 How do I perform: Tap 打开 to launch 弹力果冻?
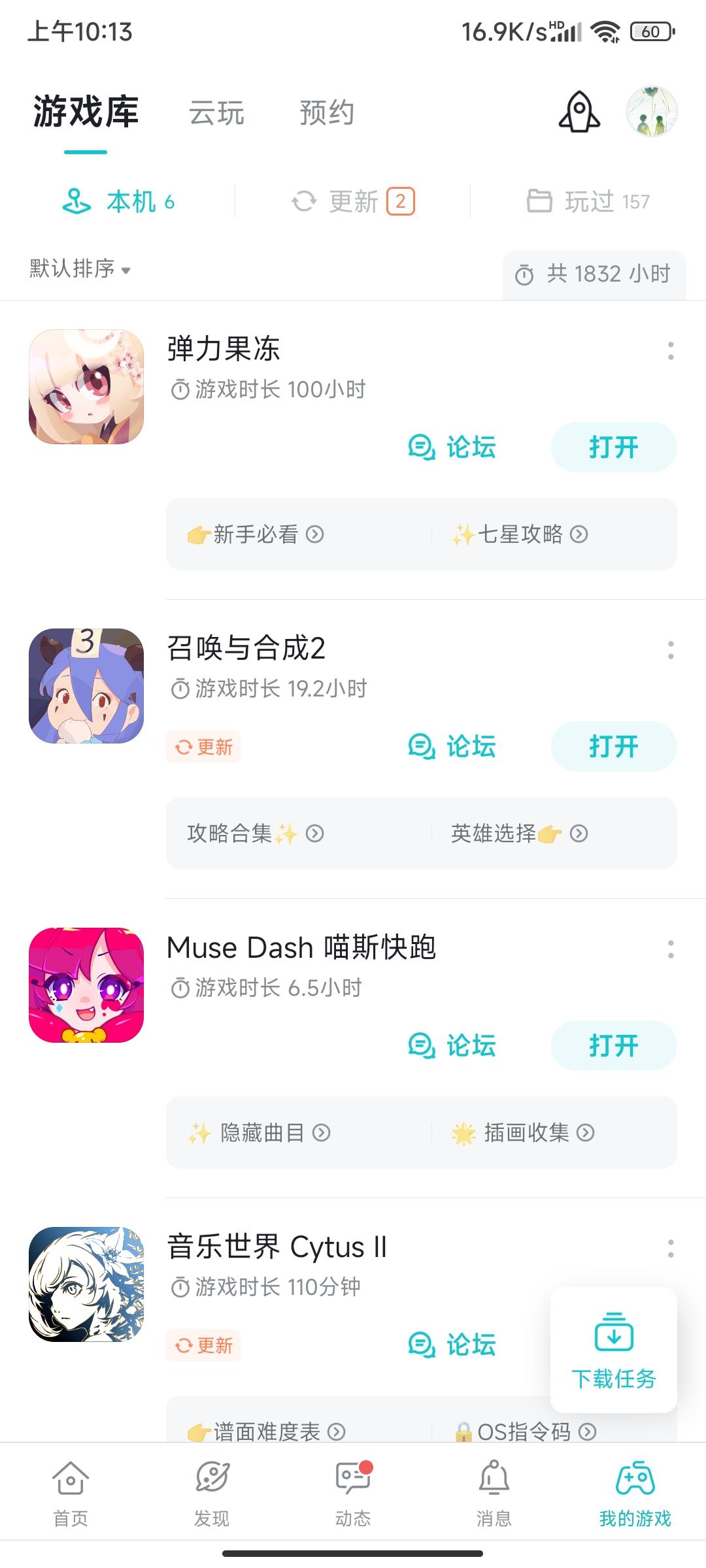click(x=613, y=448)
